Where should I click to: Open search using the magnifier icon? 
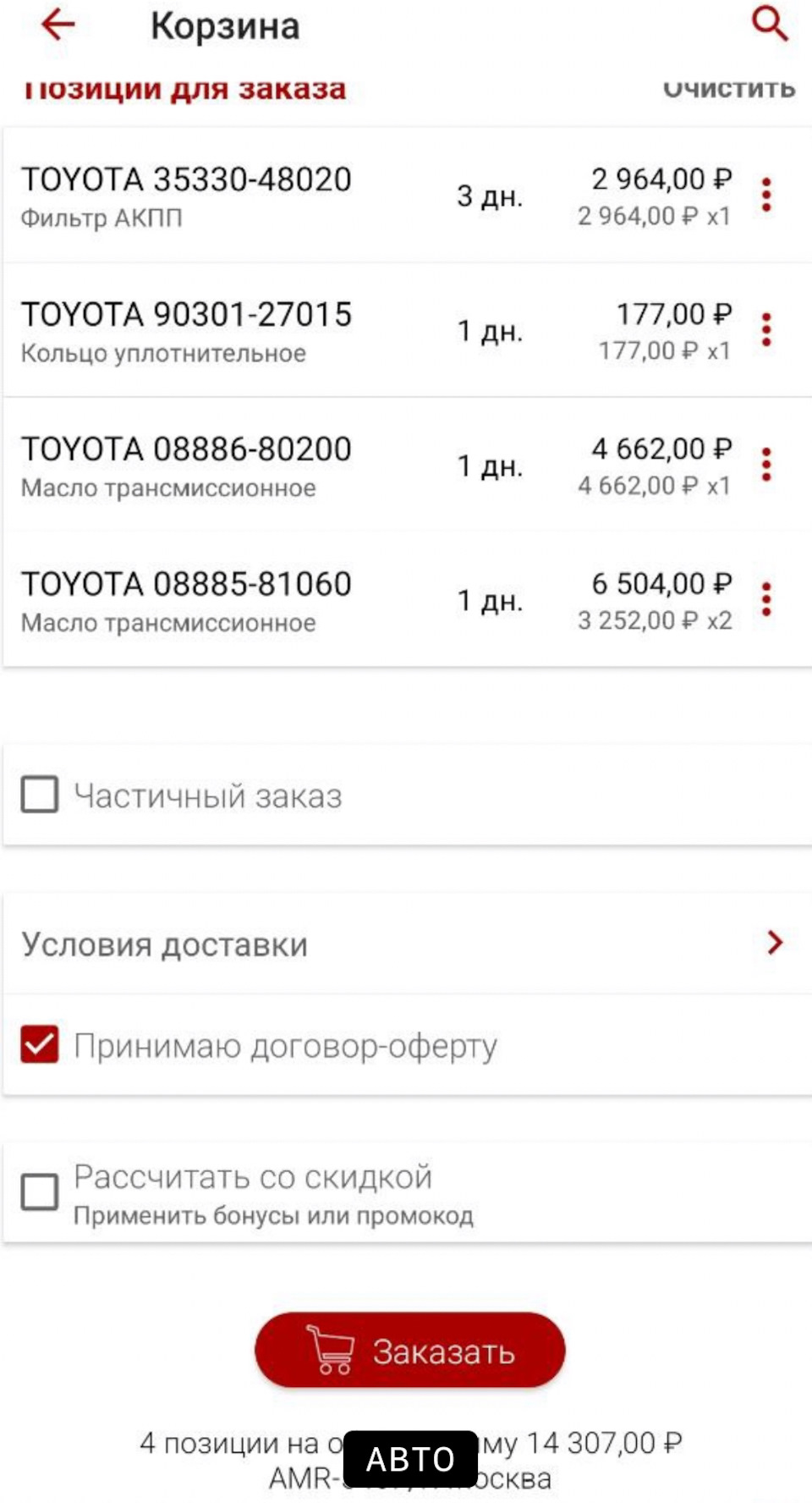point(769,24)
